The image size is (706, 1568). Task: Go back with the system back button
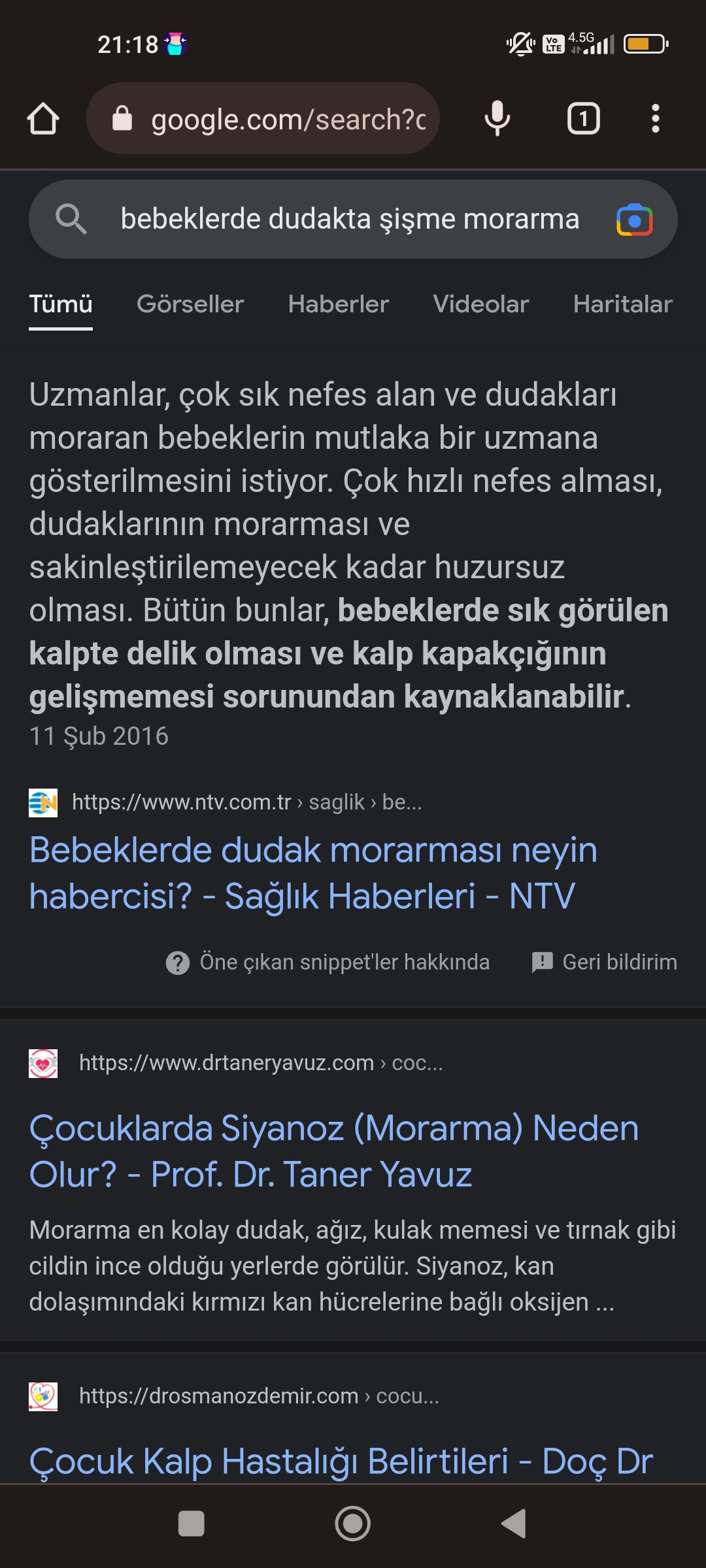[x=514, y=1524]
